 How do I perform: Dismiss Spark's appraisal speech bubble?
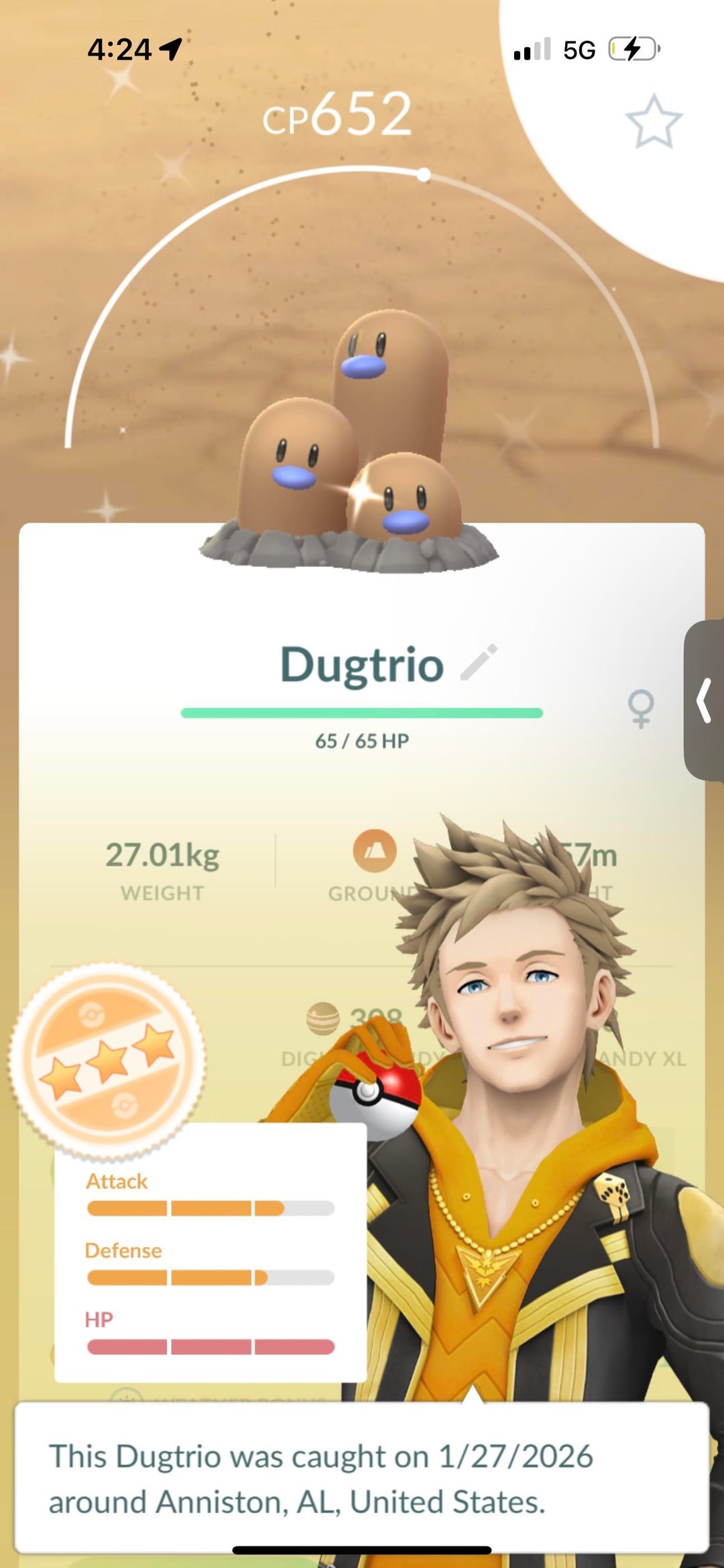click(x=362, y=1478)
